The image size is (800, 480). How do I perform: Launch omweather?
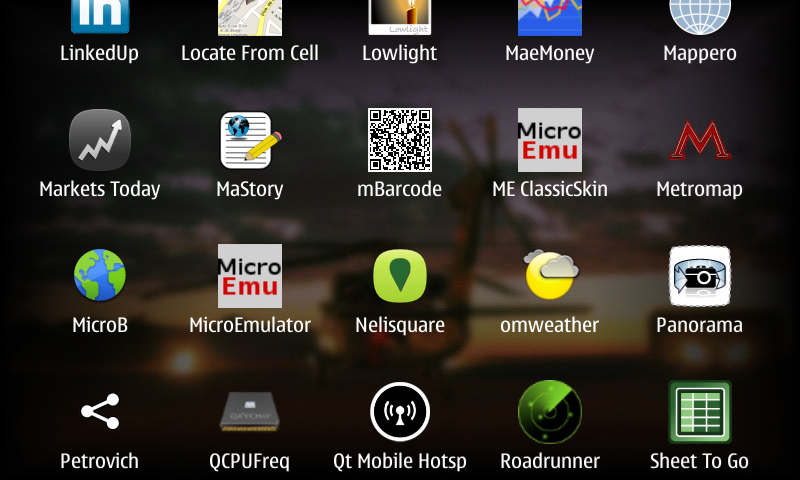pyautogui.click(x=550, y=277)
